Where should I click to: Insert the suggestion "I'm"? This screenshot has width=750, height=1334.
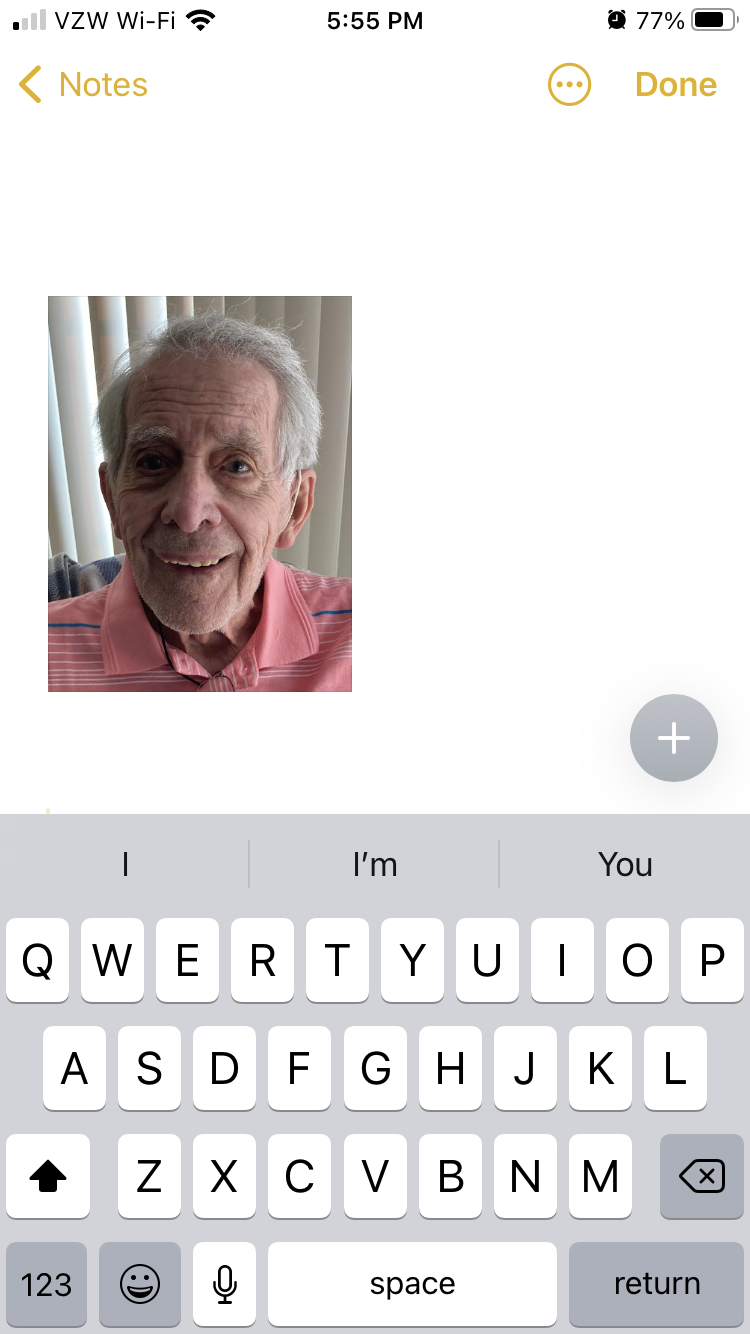point(374,864)
